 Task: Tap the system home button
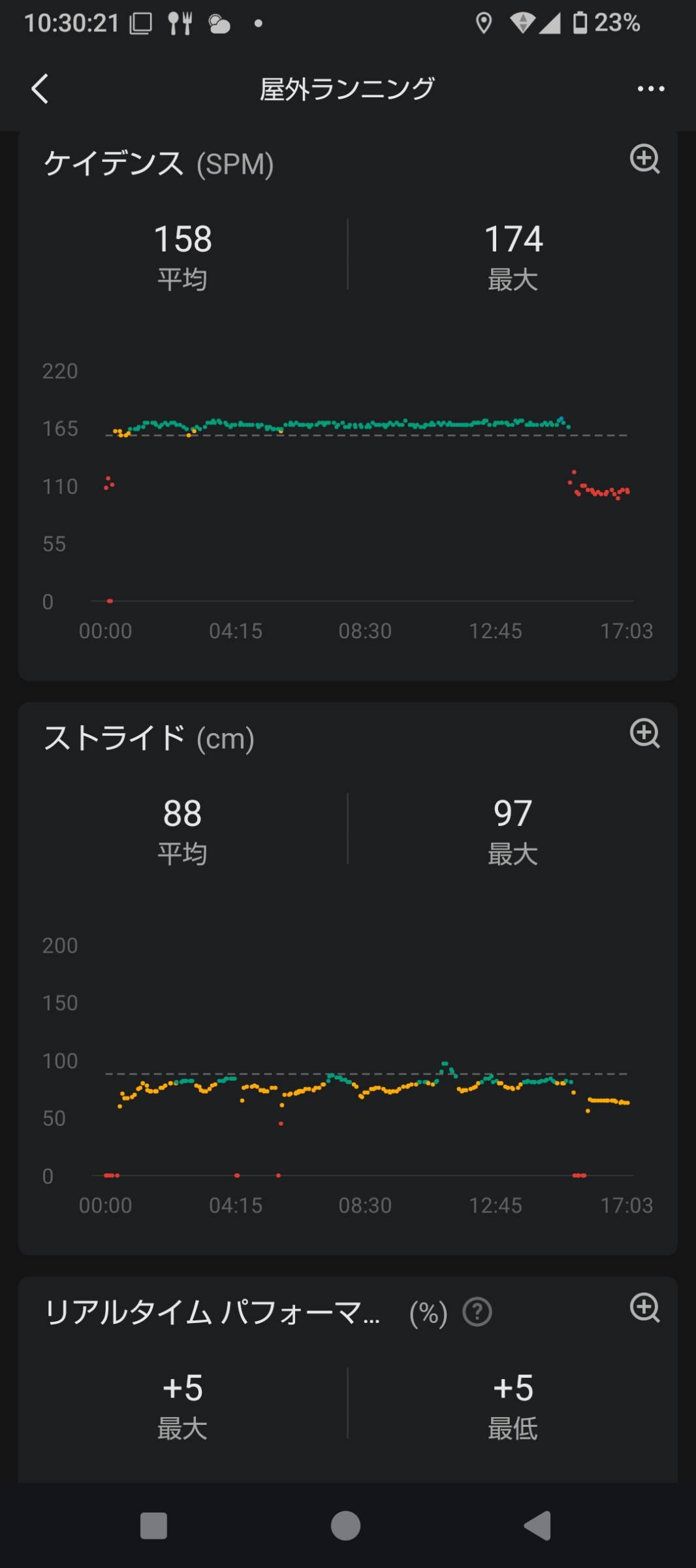345,1526
